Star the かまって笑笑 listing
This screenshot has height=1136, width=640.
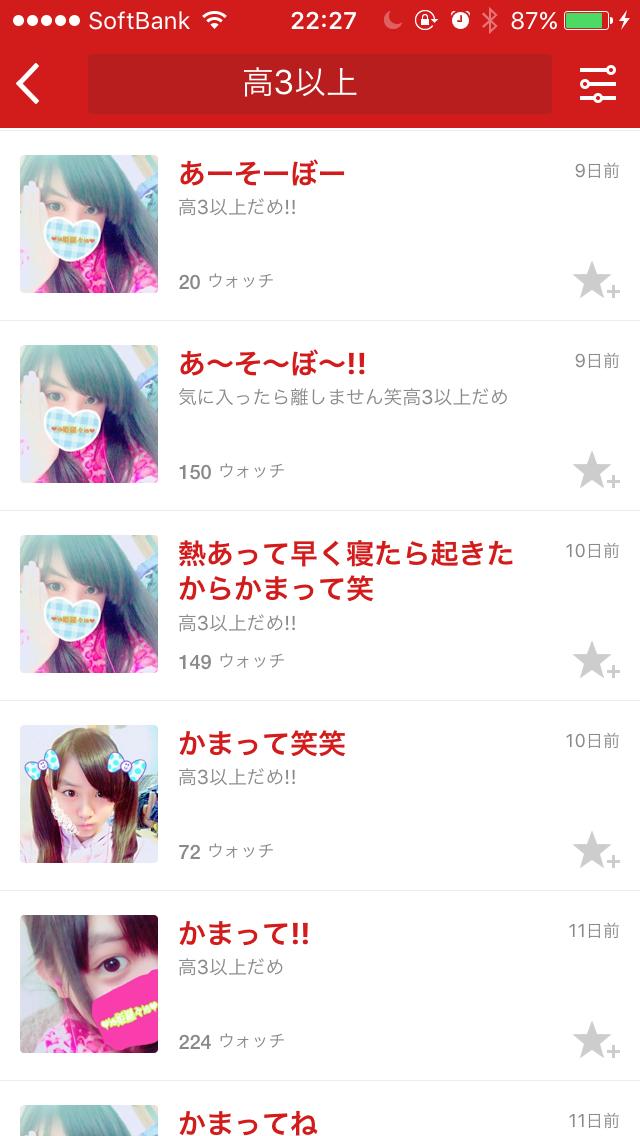pyautogui.click(x=595, y=851)
